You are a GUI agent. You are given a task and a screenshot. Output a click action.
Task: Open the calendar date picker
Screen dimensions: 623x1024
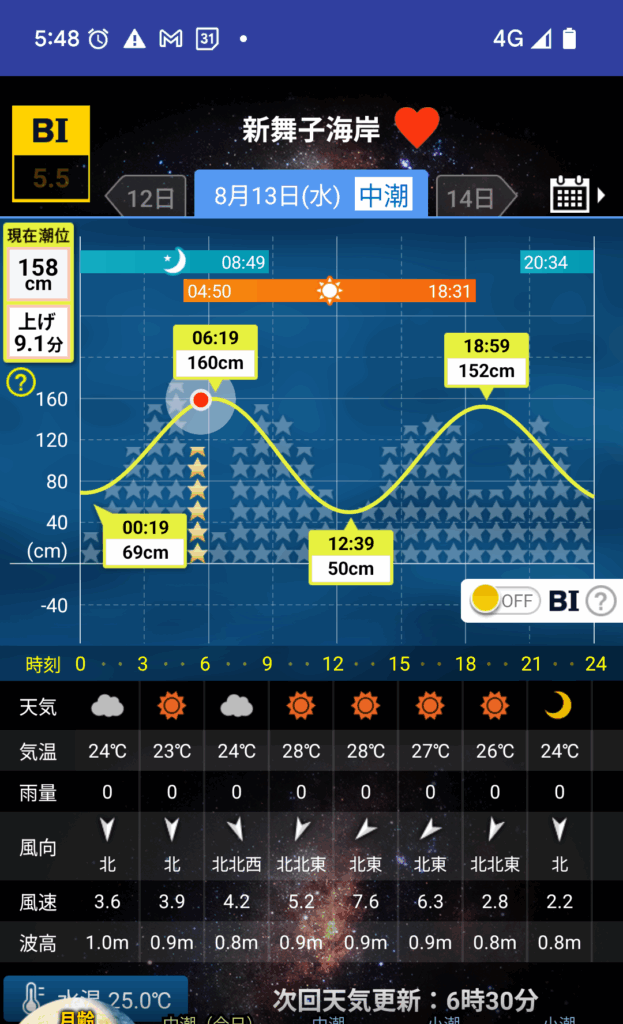tap(570, 194)
